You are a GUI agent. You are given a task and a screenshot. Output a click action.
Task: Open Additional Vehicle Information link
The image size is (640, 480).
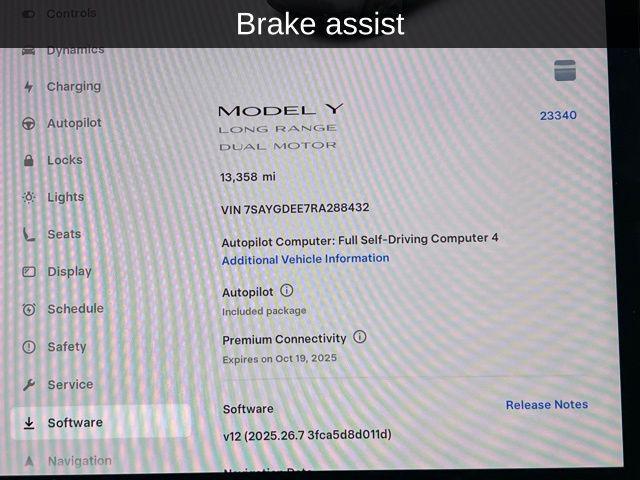click(x=305, y=259)
